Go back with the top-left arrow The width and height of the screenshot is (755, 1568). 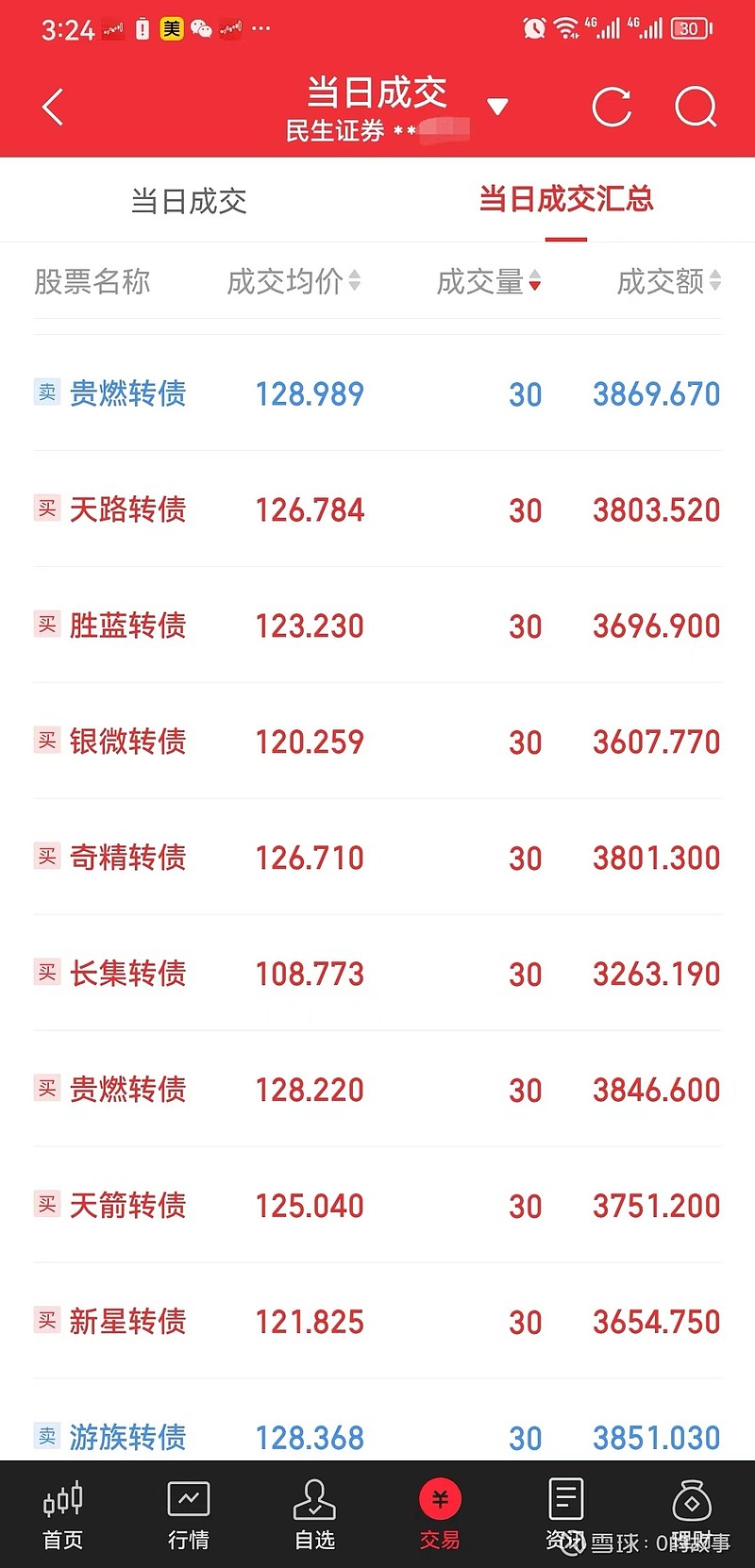coord(53,108)
